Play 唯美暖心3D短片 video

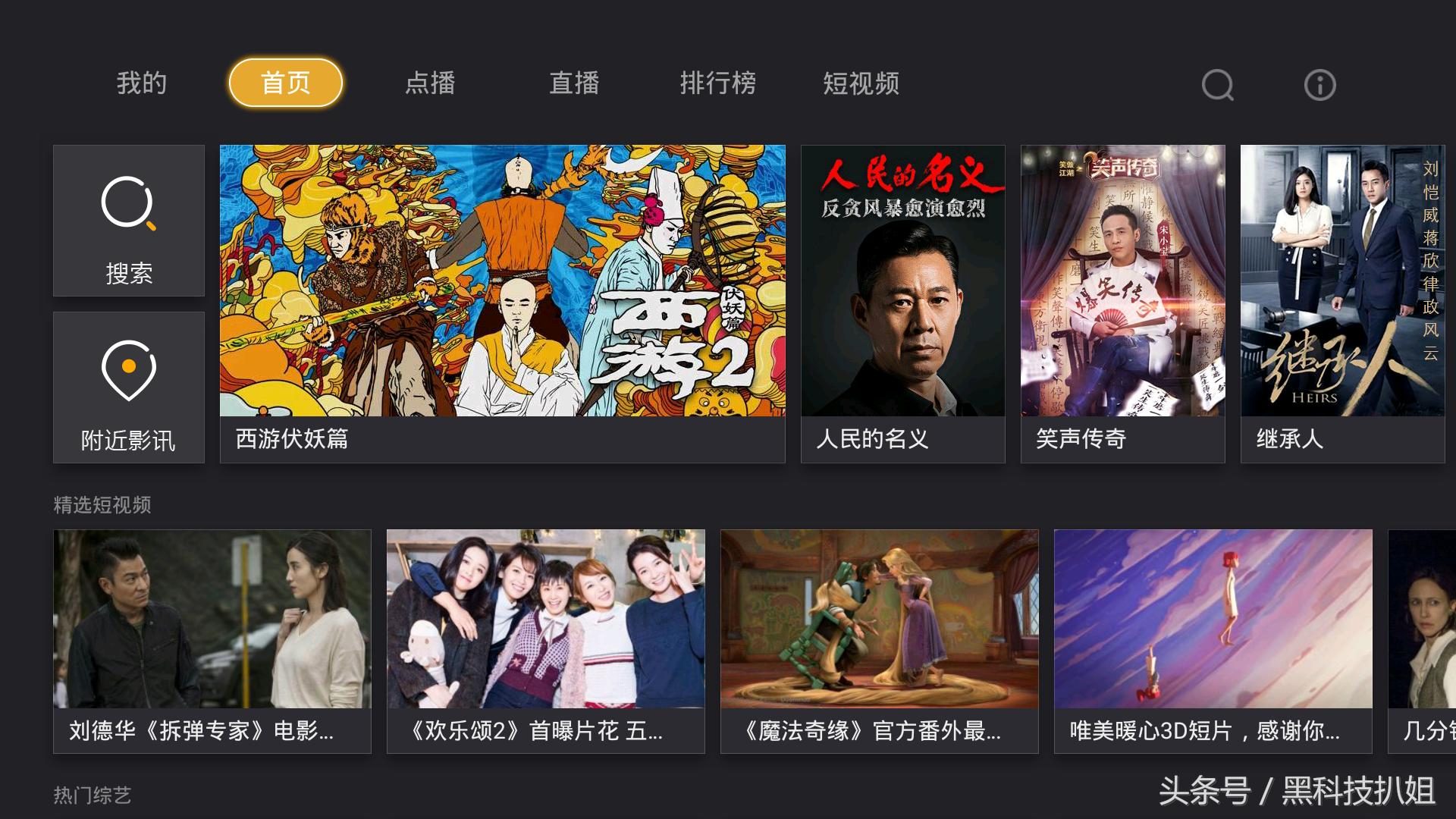click(1213, 641)
